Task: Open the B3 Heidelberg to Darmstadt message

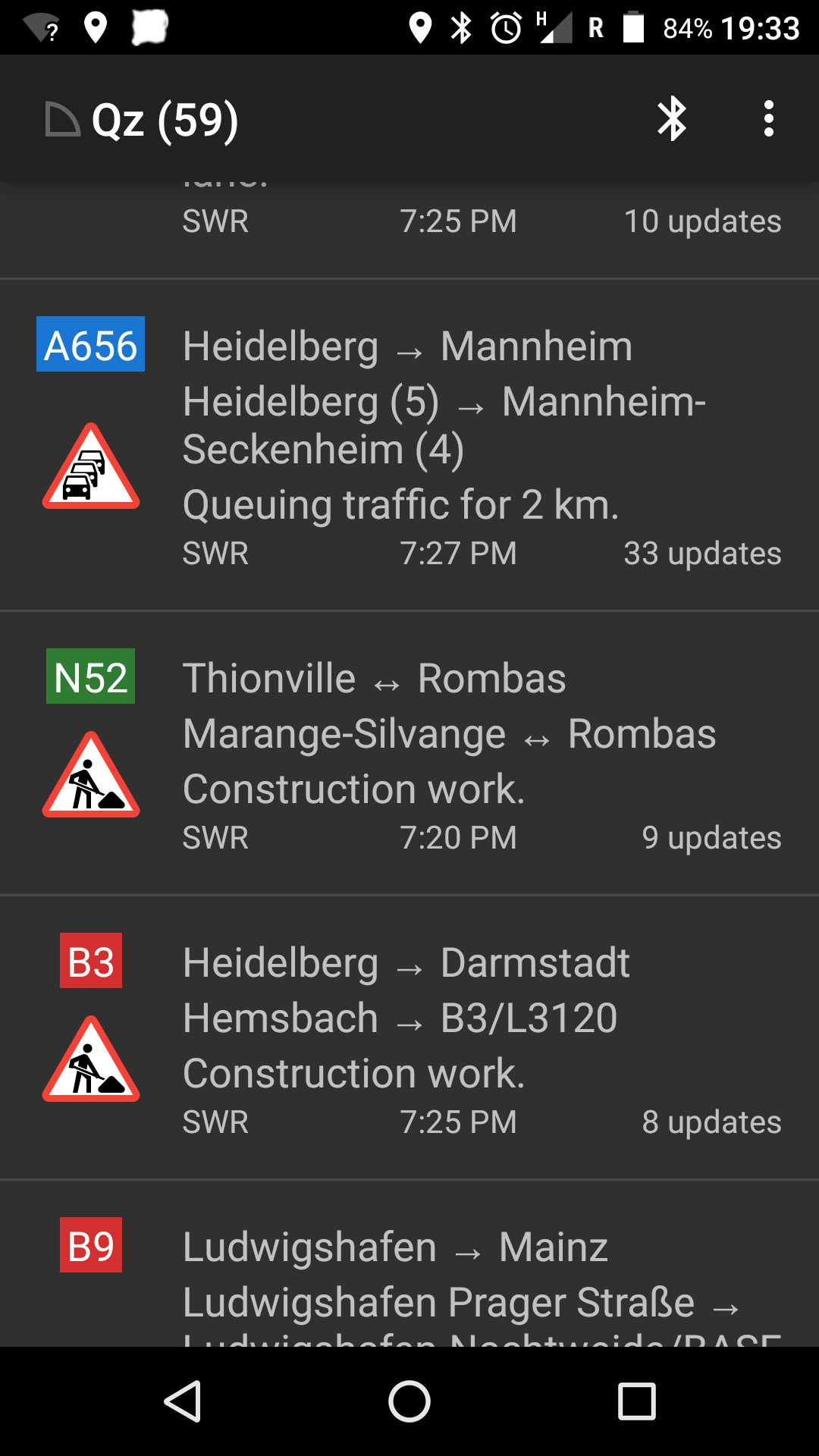Action: pos(409,1038)
